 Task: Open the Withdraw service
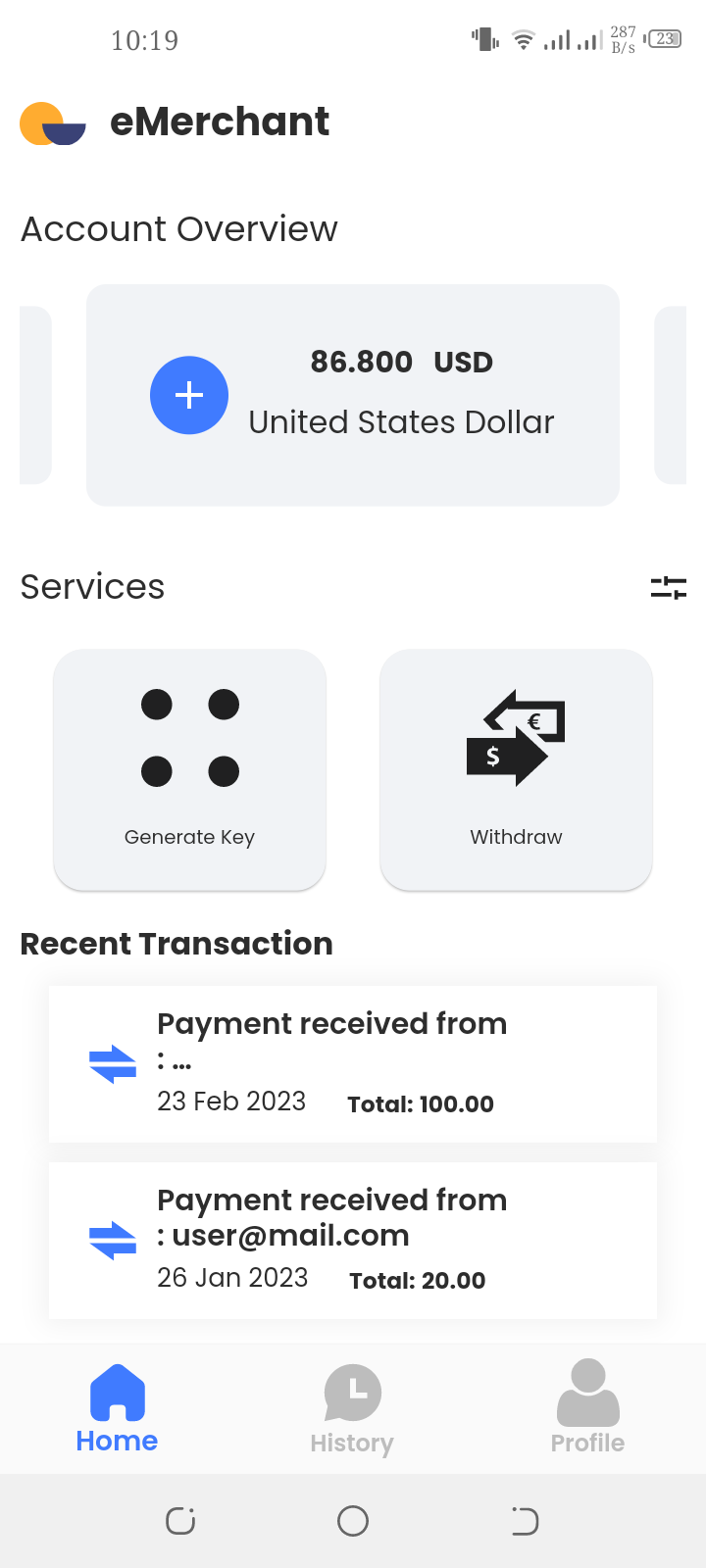(x=516, y=769)
